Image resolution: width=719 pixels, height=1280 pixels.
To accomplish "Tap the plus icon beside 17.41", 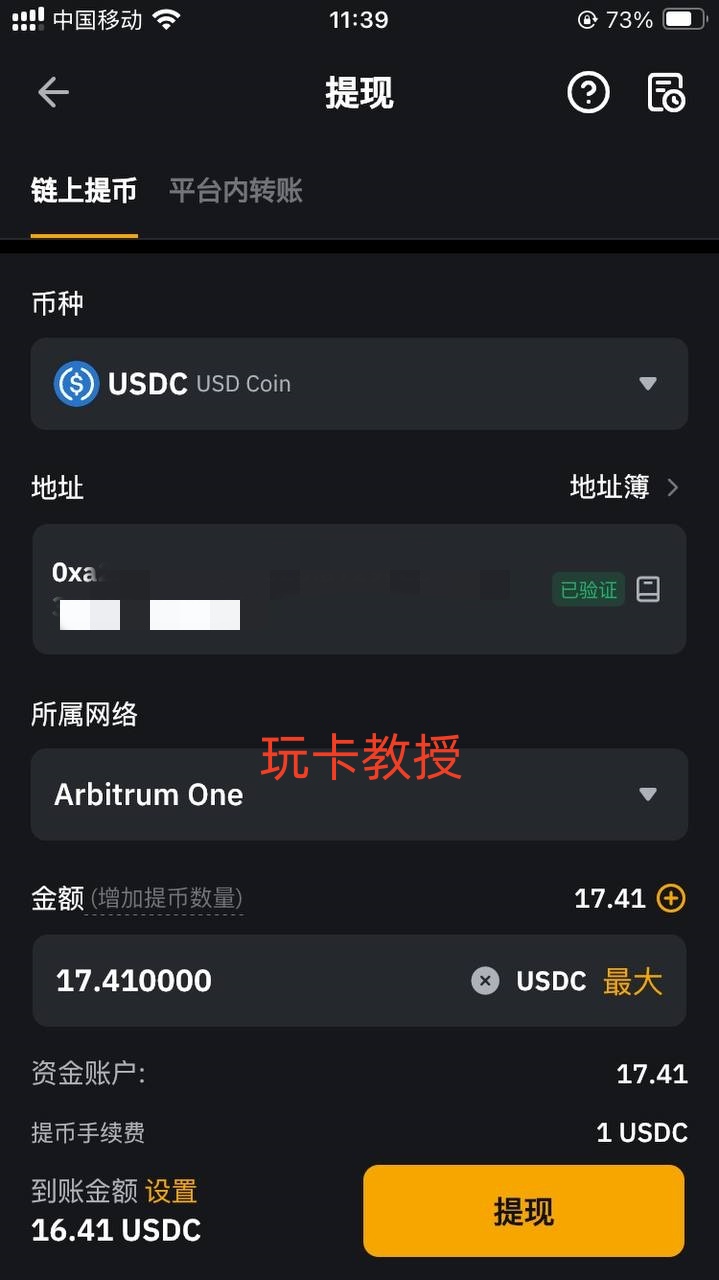I will 671,898.
